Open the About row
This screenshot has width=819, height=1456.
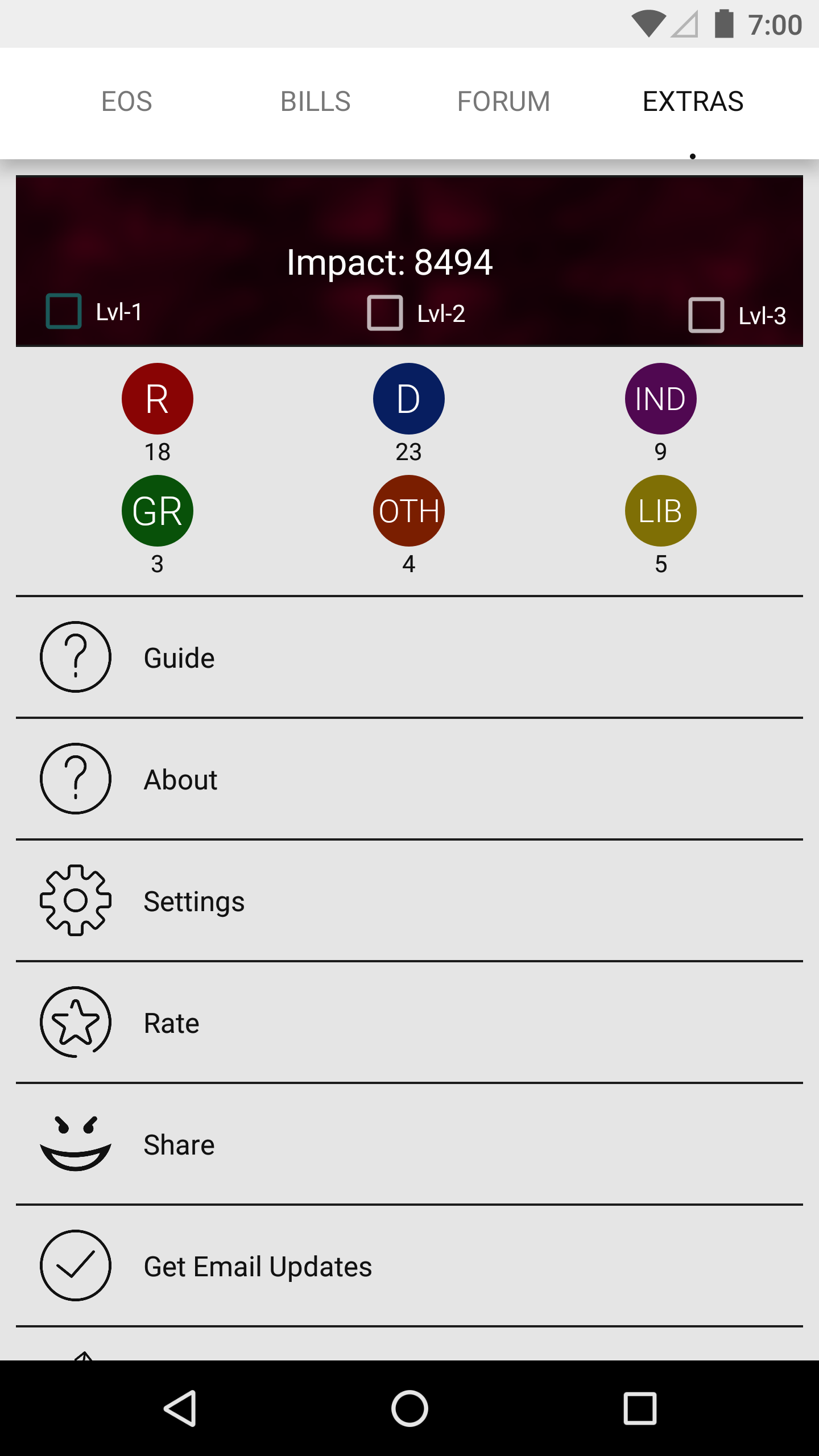[x=409, y=779]
